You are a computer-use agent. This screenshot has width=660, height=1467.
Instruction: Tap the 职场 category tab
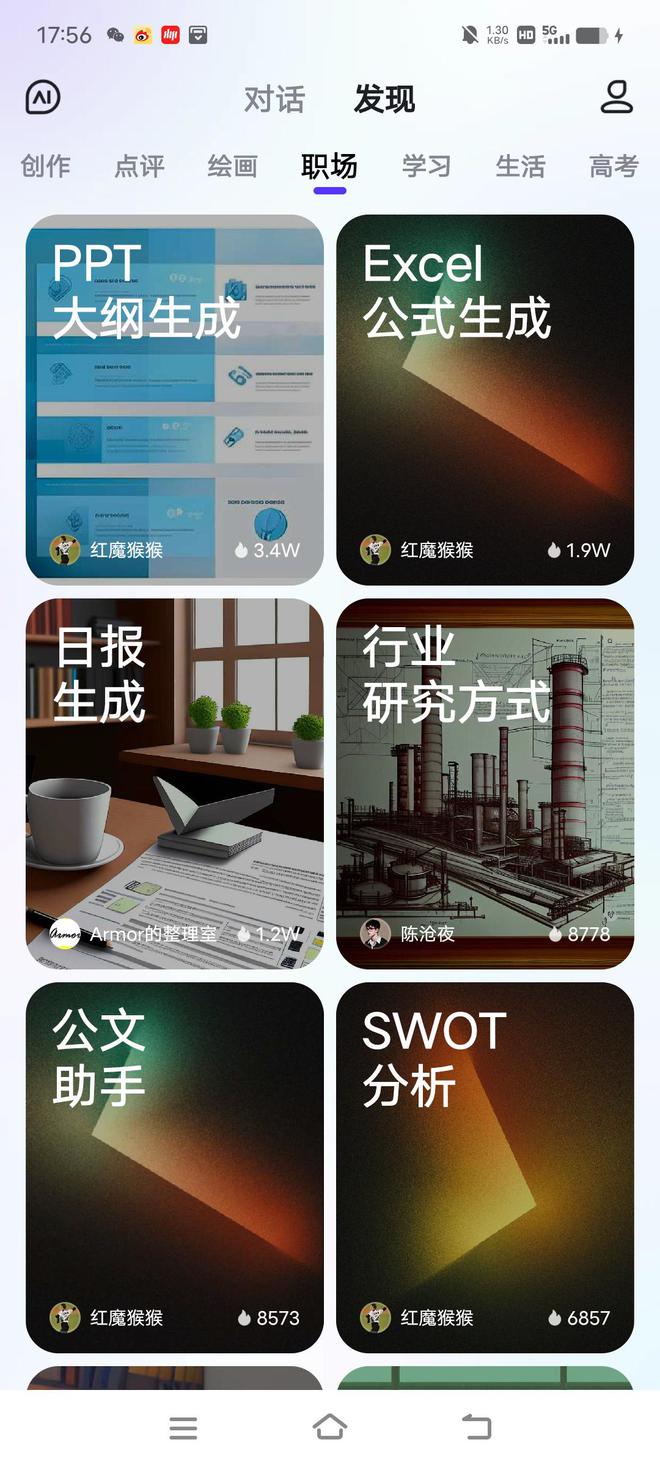point(329,166)
